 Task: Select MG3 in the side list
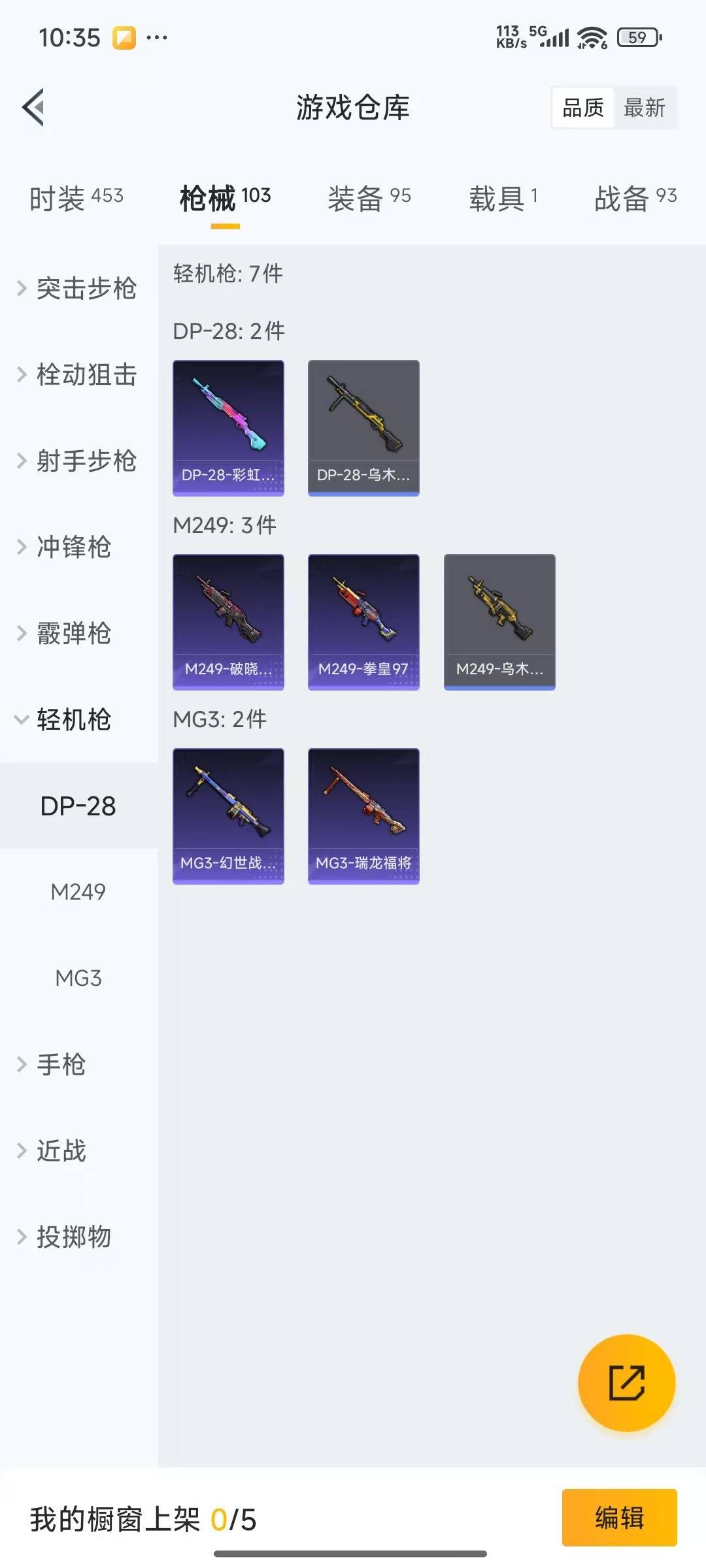[78, 978]
